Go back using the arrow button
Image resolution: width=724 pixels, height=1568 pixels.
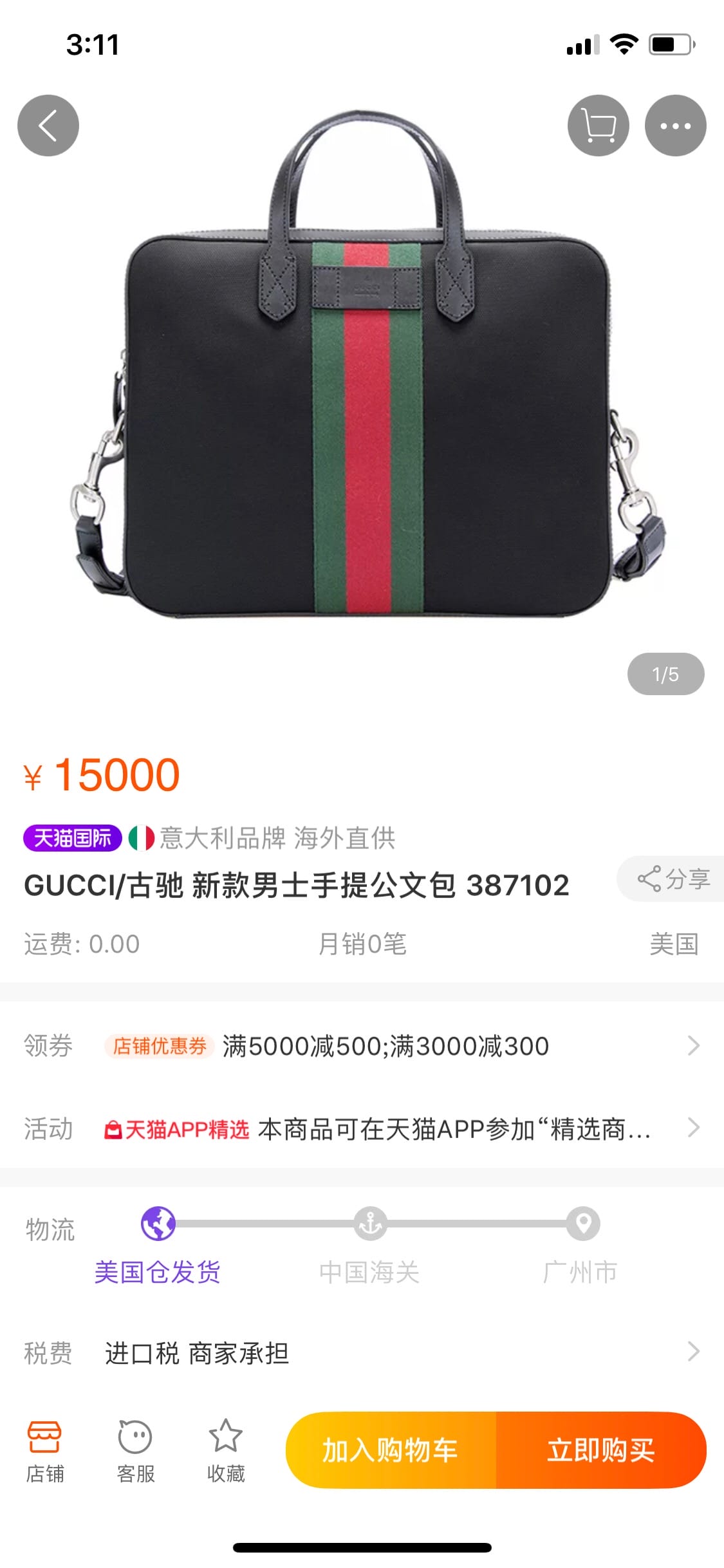(48, 126)
